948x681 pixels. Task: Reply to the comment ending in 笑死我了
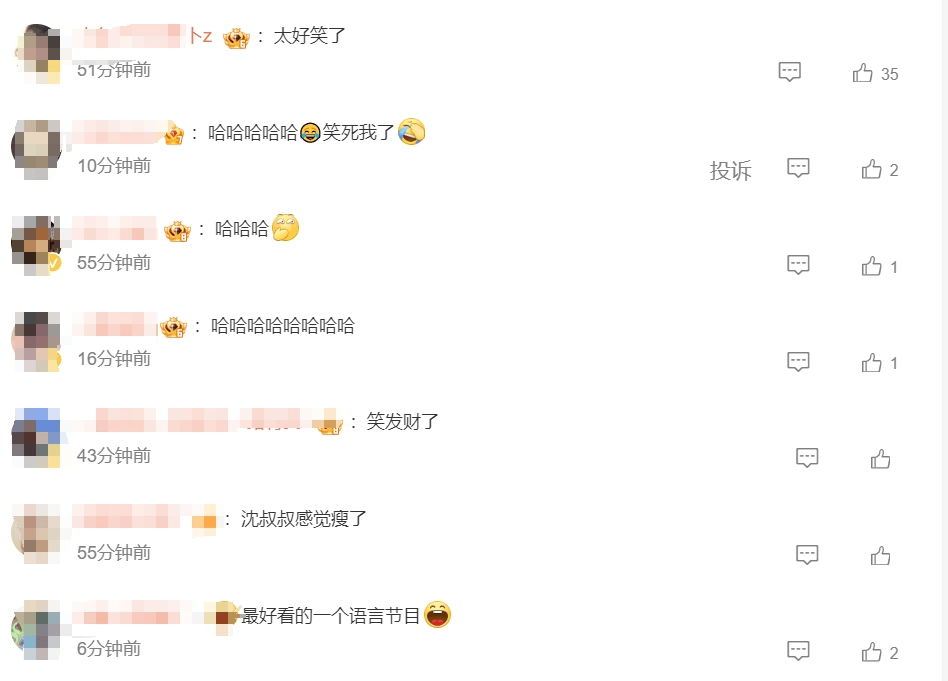(798, 168)
